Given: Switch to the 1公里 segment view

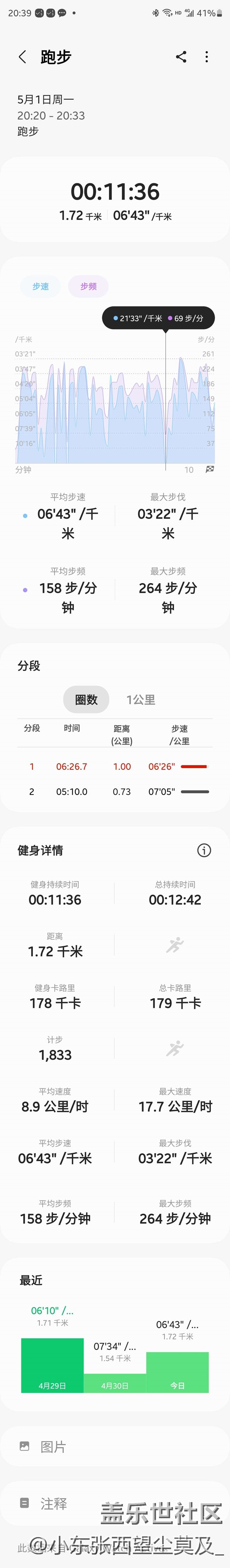Looking at the screenshot, I should point(140,699).
